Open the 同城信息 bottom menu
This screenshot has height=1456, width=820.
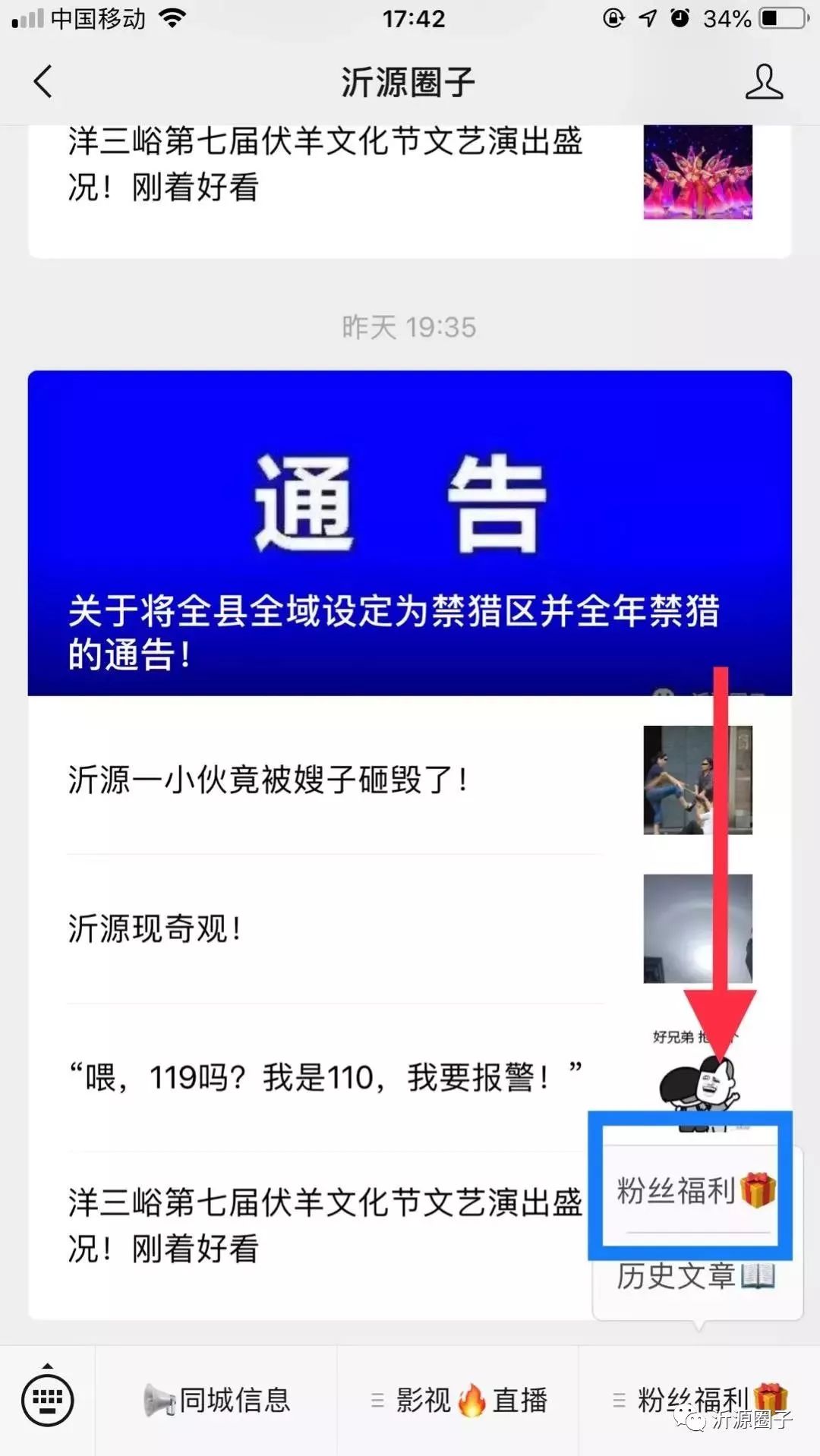[216, 1400]
